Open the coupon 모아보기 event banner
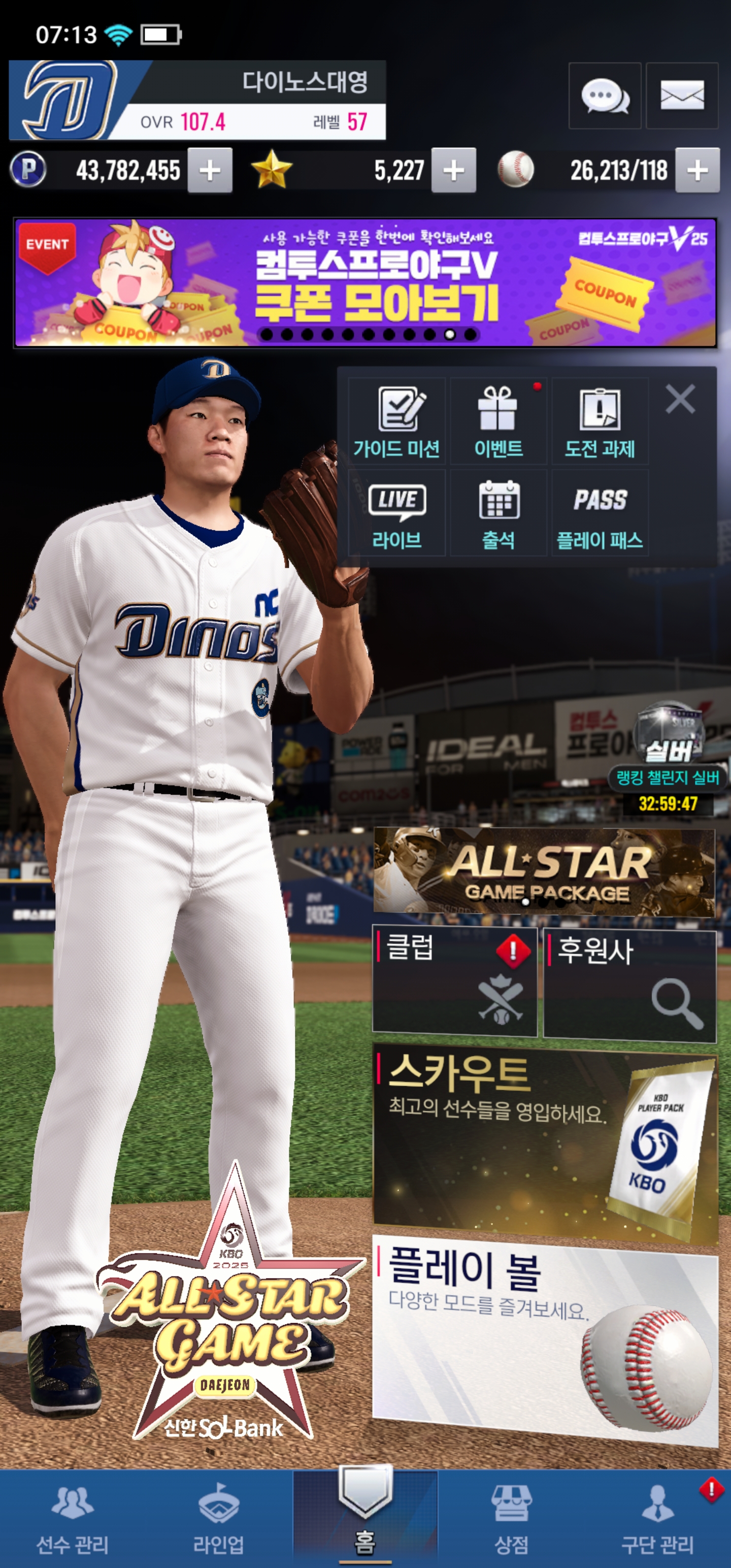This screenshot has height=1568, width=731. coord(365,283)
